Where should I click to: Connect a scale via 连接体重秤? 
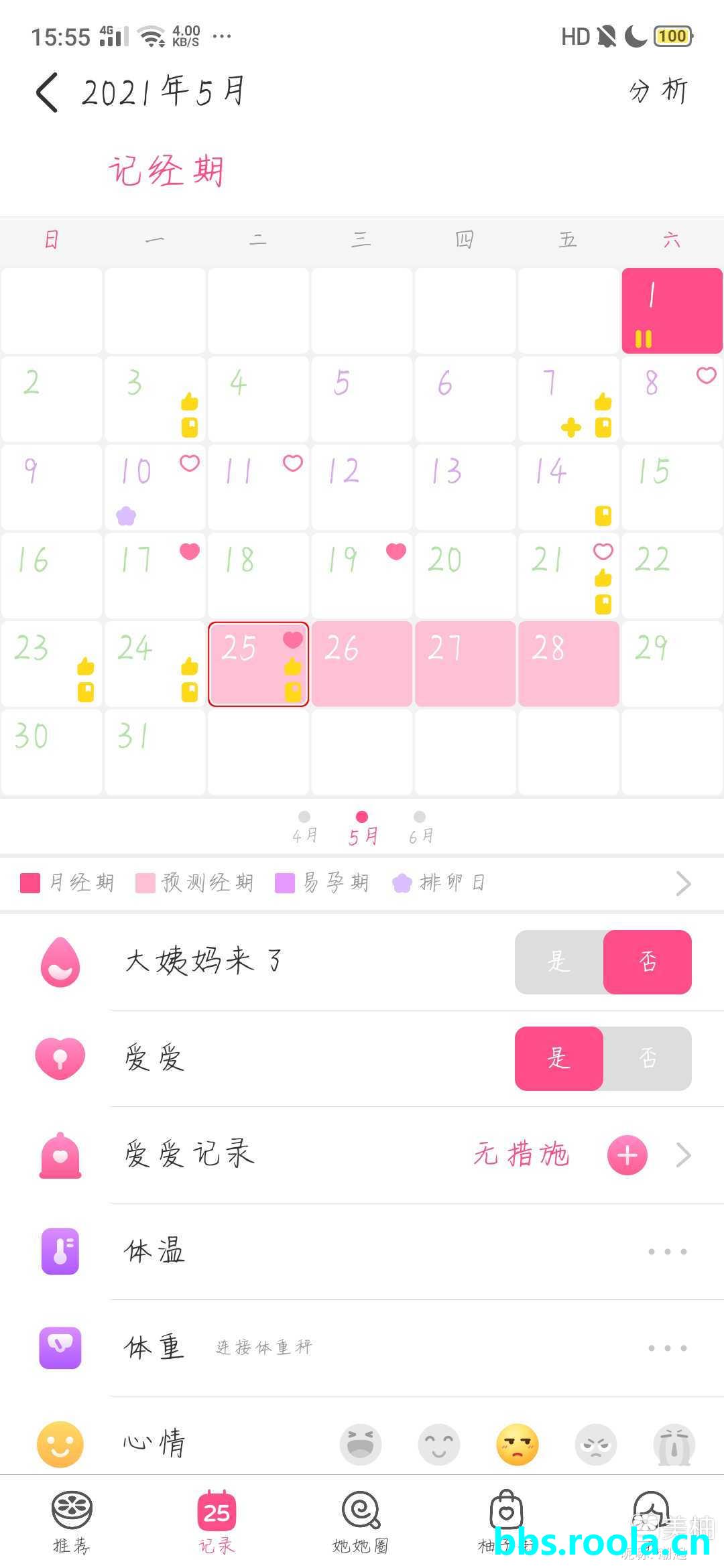point(264,1348)
